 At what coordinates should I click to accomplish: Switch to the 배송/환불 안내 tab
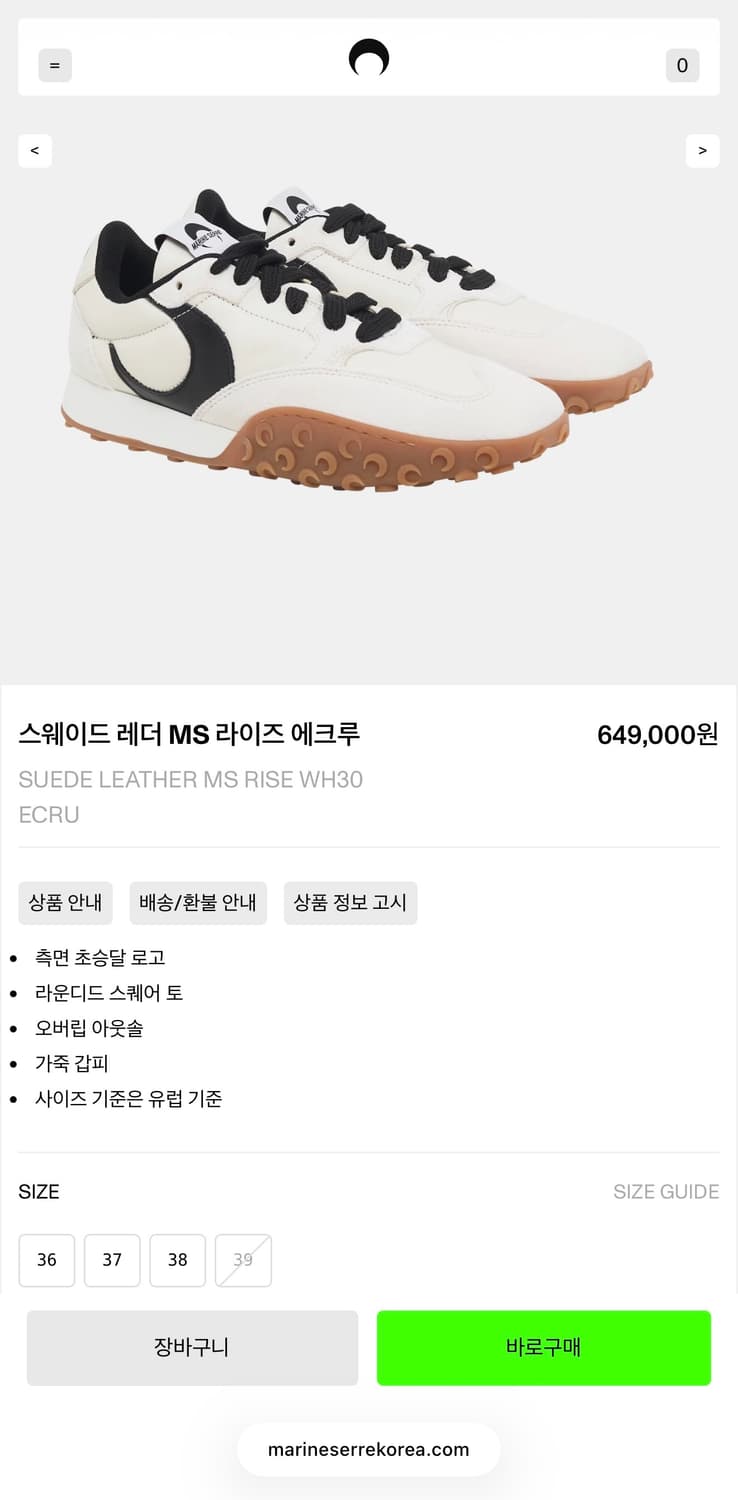pos(198,902)
